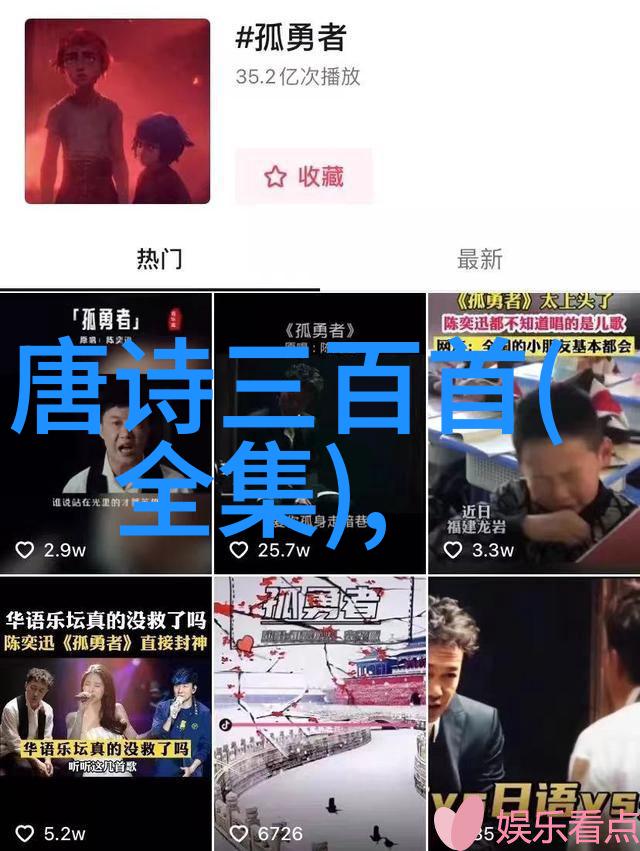640x851 pixels.
Task: Open the 华语乐坛真的没救了吗 video
Action: point(105,712)
